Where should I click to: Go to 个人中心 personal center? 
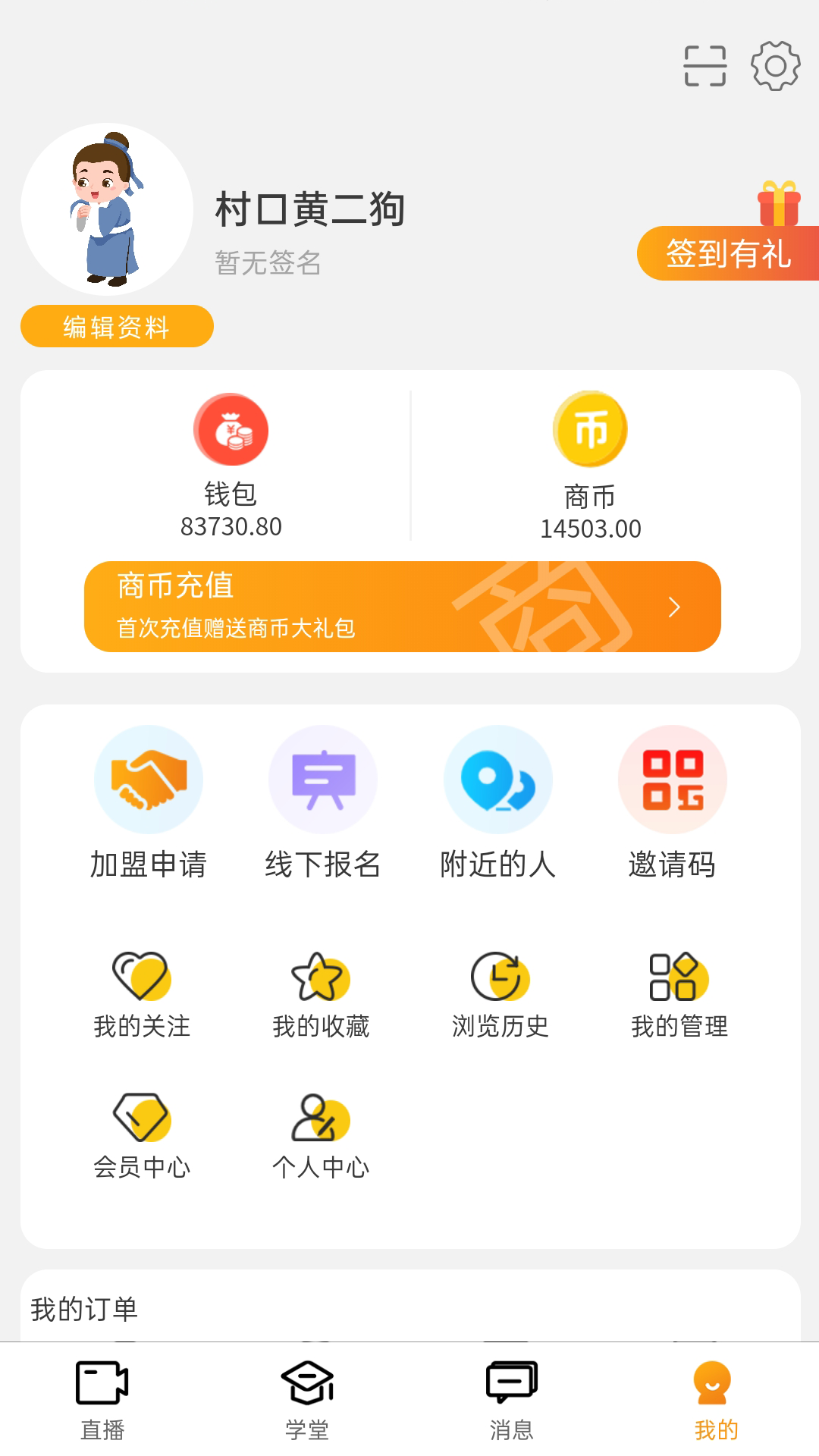tap(322, 1130)
